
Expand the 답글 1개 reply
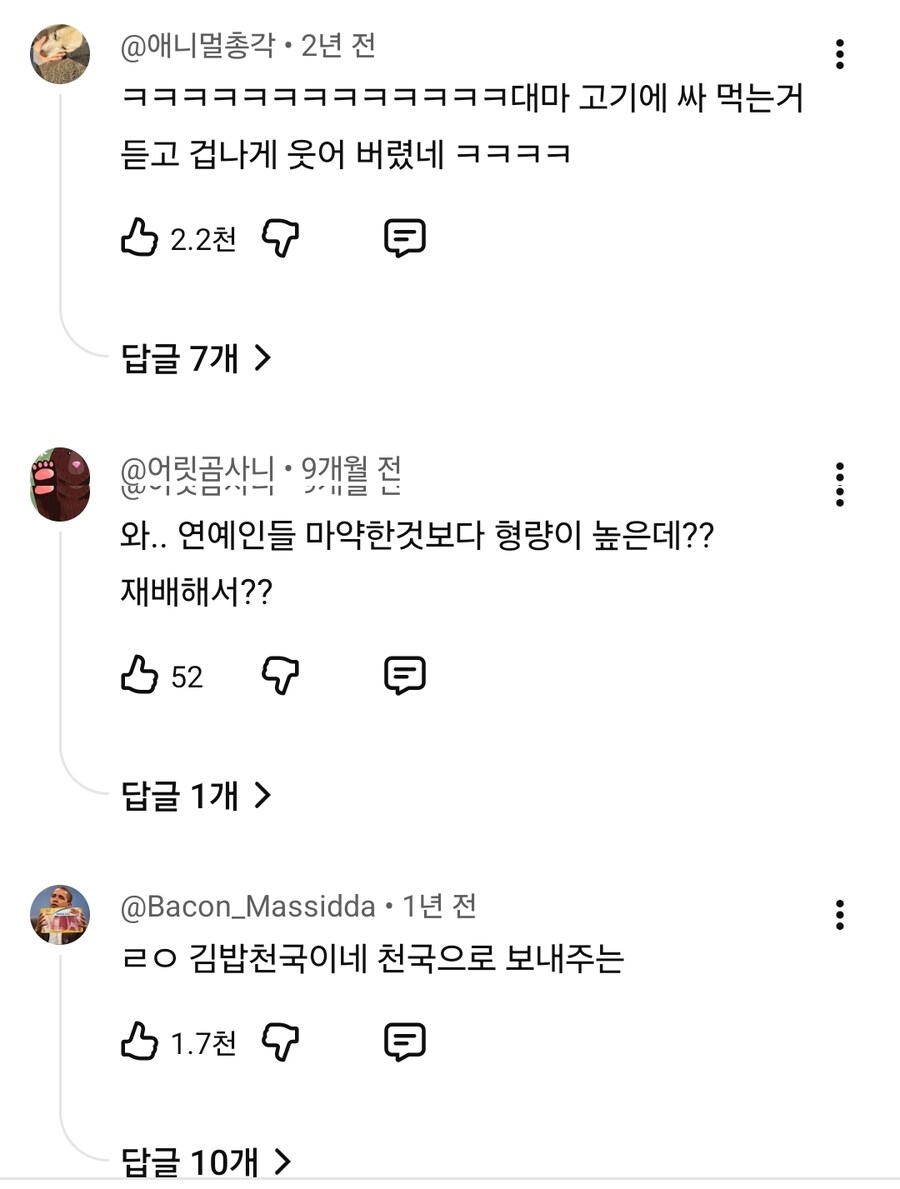[196, 796]
